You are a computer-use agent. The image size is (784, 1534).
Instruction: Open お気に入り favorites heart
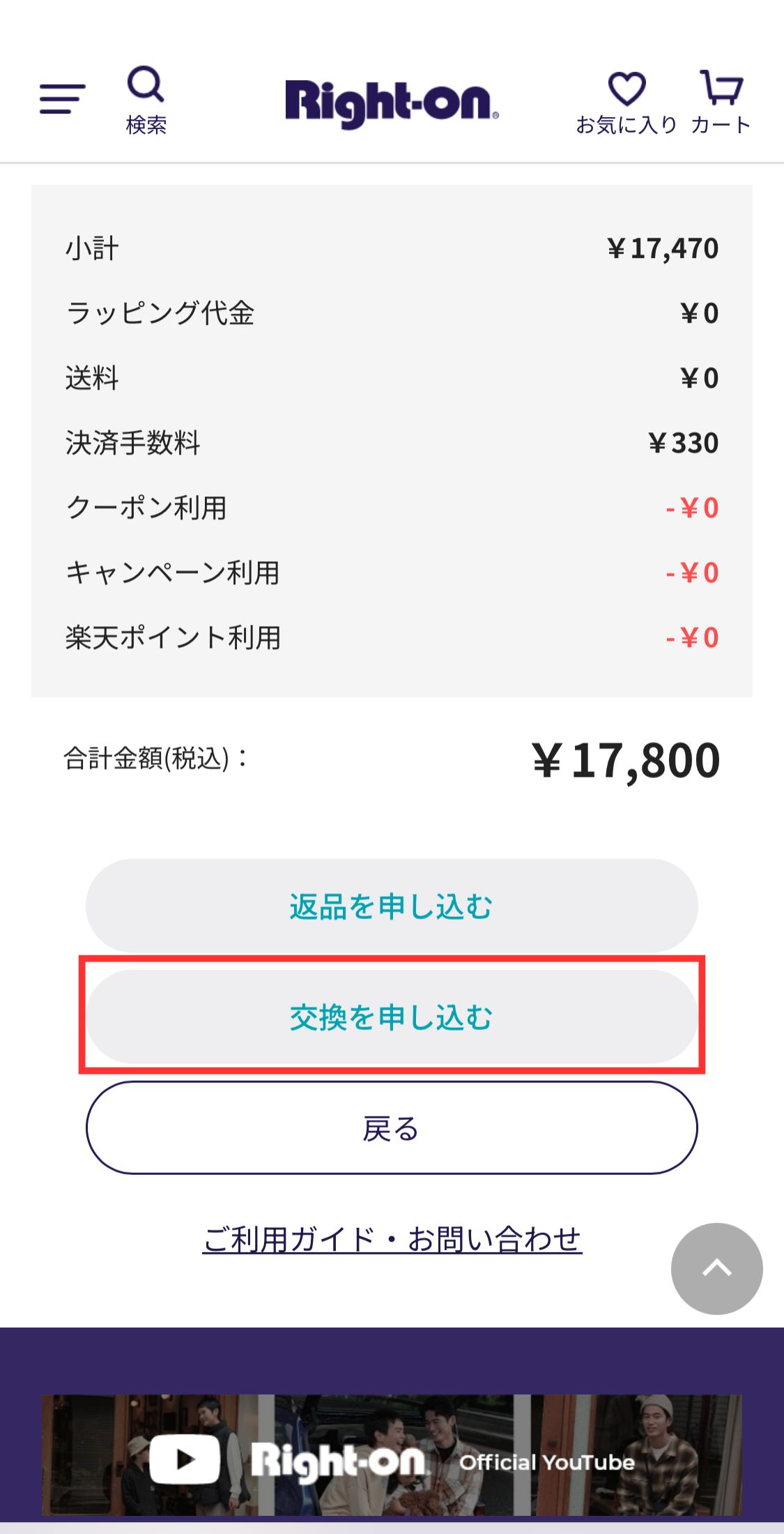[627, 102]
